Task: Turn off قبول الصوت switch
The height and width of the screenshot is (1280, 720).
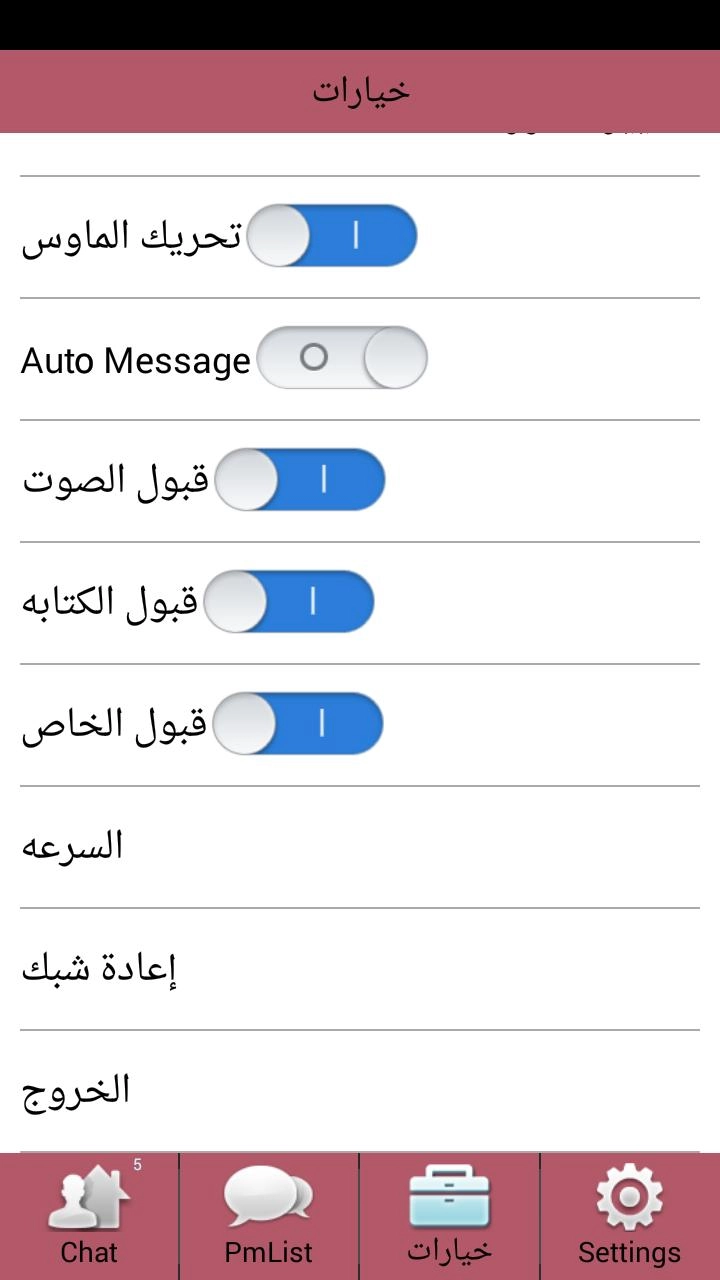Action: 300,480
